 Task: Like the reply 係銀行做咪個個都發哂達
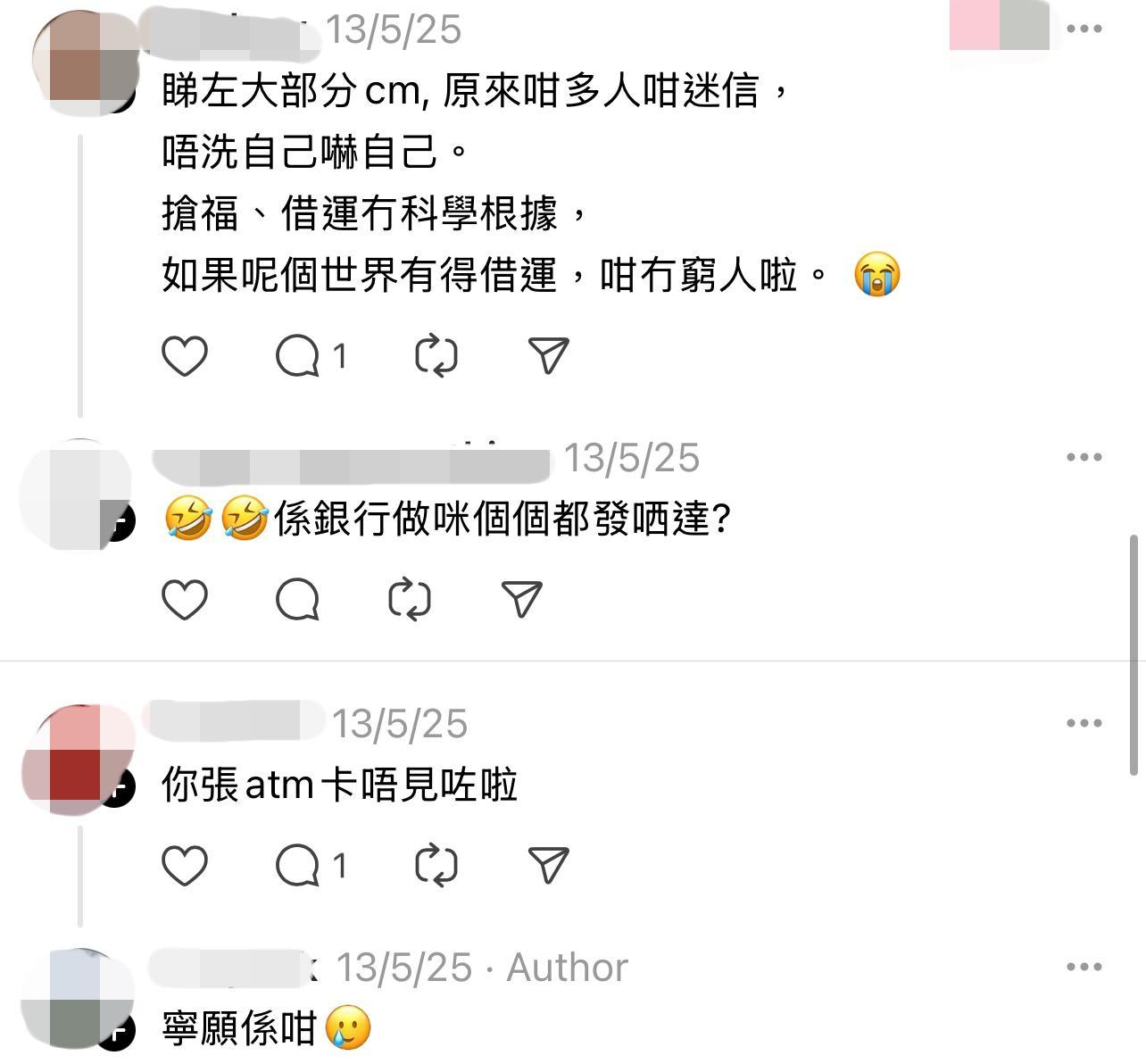(x=185, y=599)
